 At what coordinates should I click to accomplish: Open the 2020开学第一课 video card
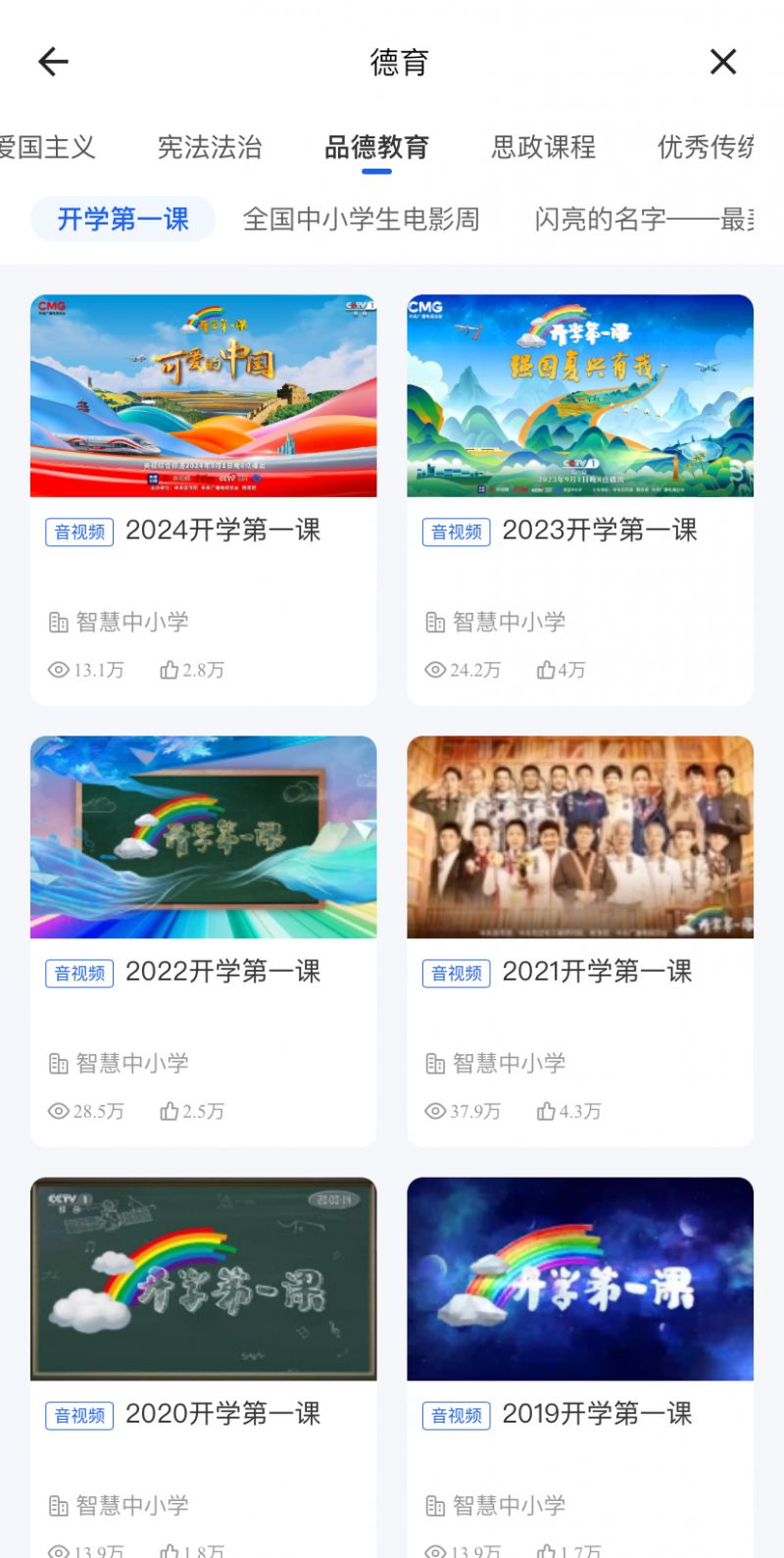pyautogui.click(x=204, y=1367)
